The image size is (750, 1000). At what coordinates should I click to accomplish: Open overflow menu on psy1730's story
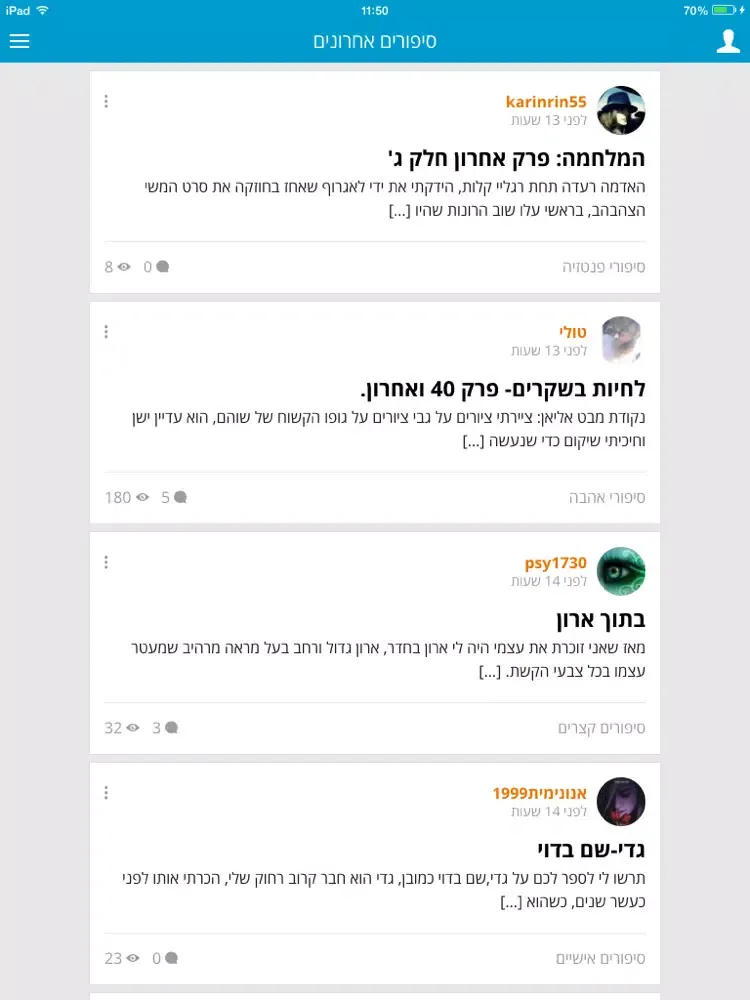pos(106,562)
